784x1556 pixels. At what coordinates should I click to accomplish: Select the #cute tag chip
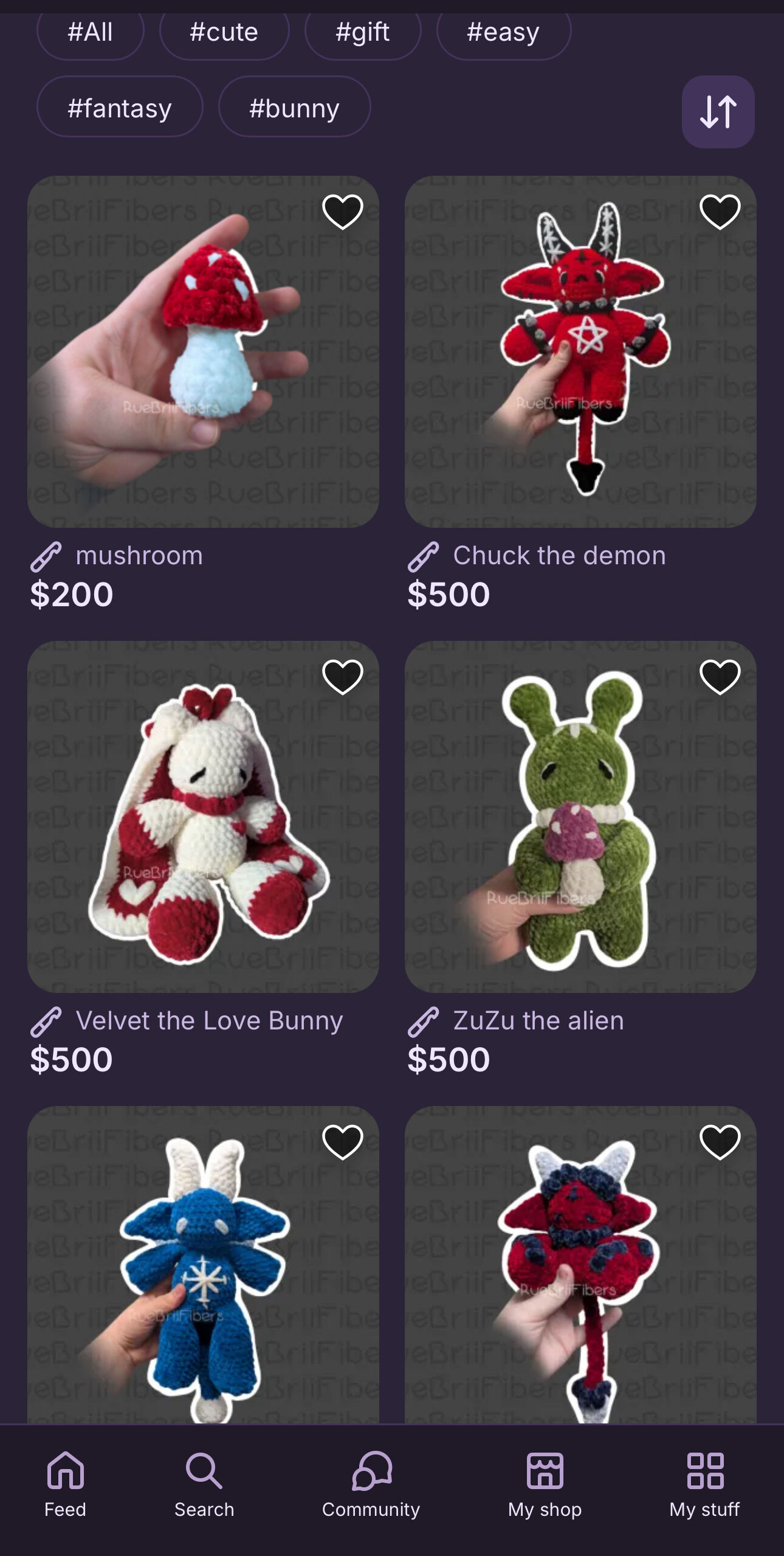tap(224, 32)
